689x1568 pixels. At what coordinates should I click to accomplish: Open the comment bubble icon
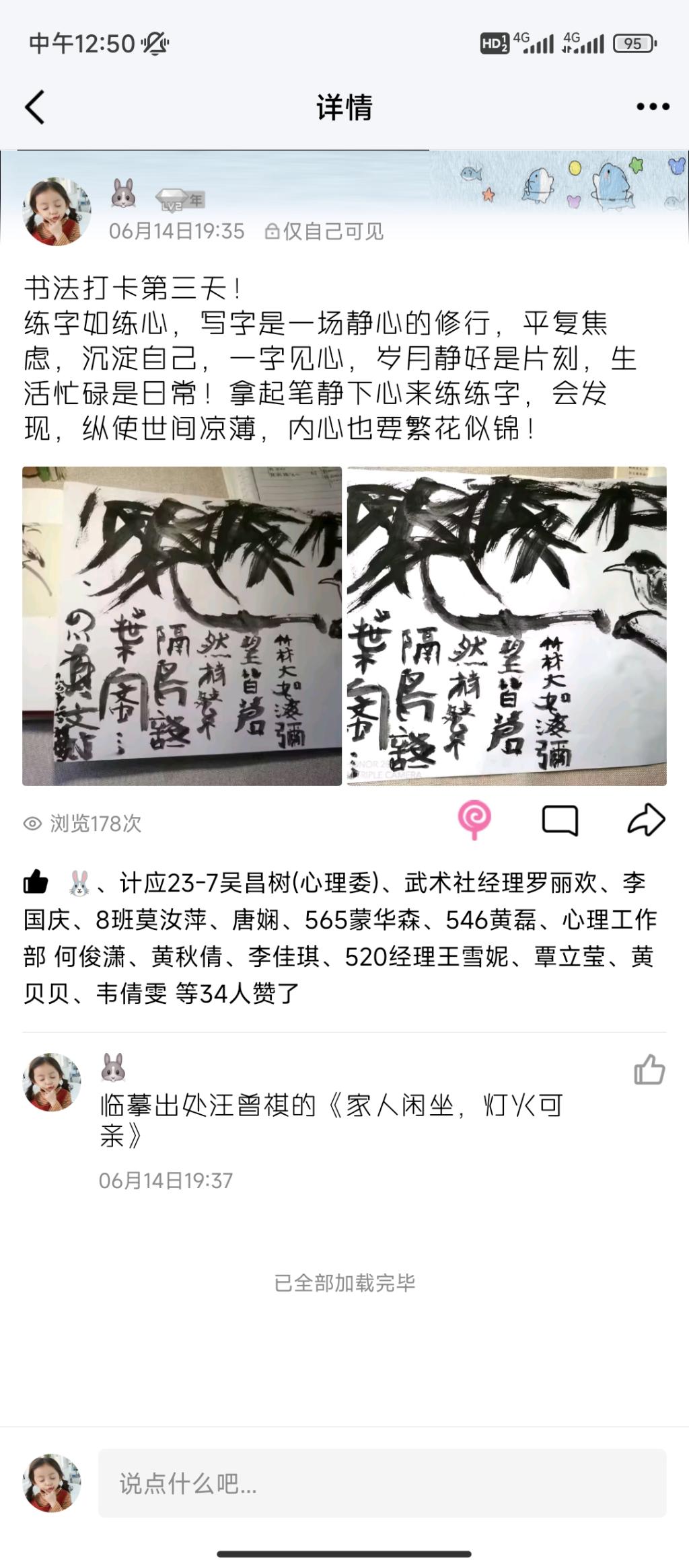tap(560, 820)
